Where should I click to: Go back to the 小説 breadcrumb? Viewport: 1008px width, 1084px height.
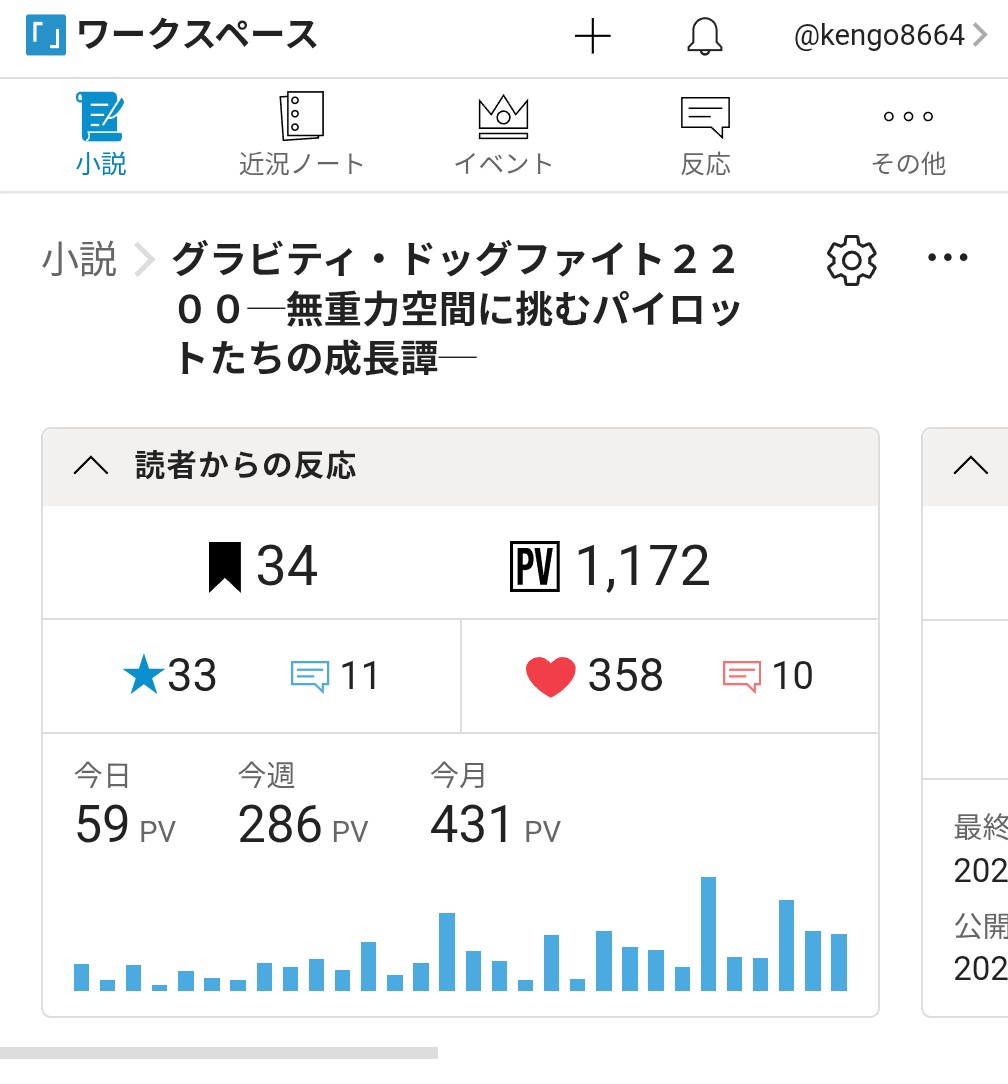[x=79, y=260]
